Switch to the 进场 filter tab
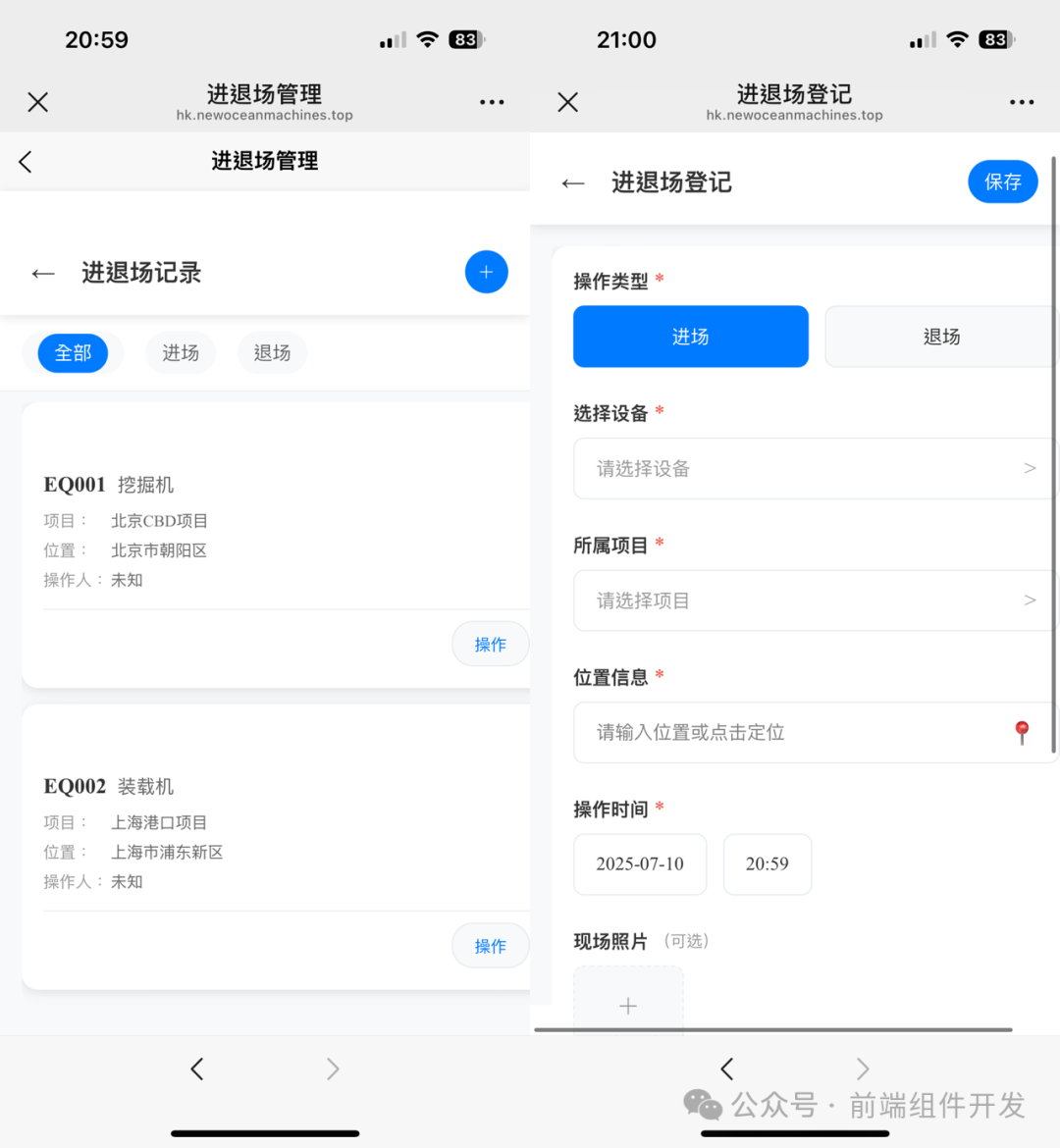The image size is (1060, 1148). click(x=181, y=353)
